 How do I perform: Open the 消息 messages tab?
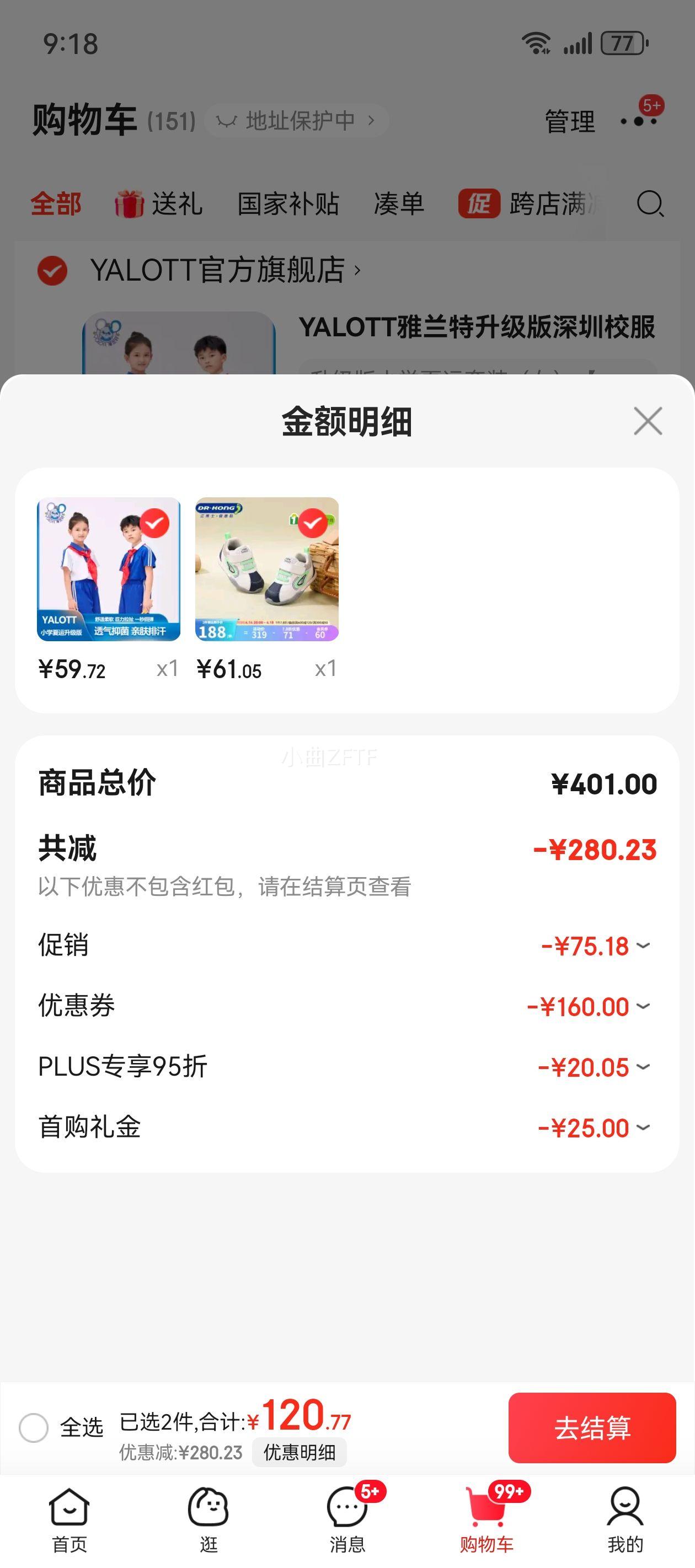[347, 1519]
